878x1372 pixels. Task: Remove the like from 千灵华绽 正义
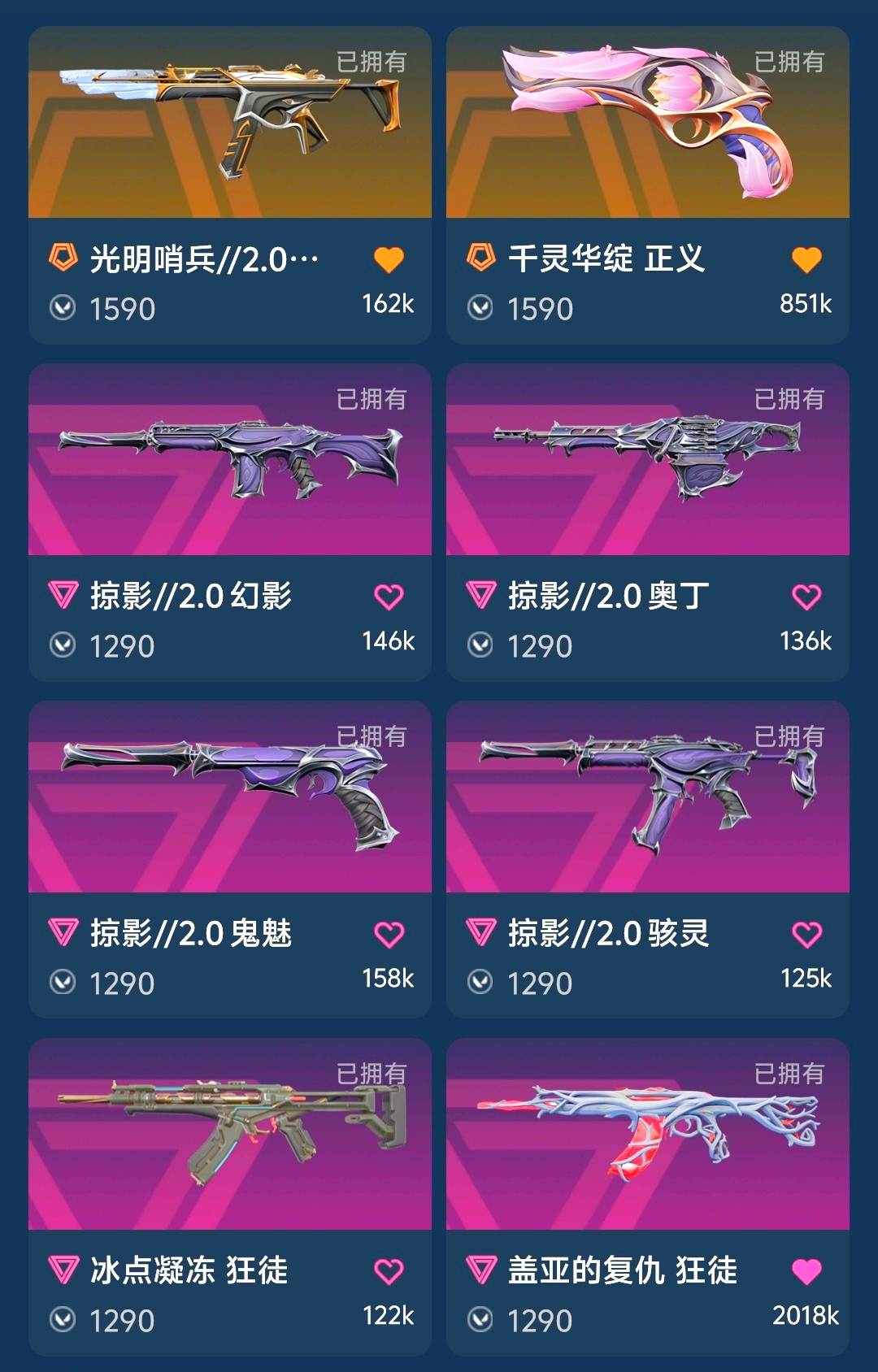click(x=806, y=260)
